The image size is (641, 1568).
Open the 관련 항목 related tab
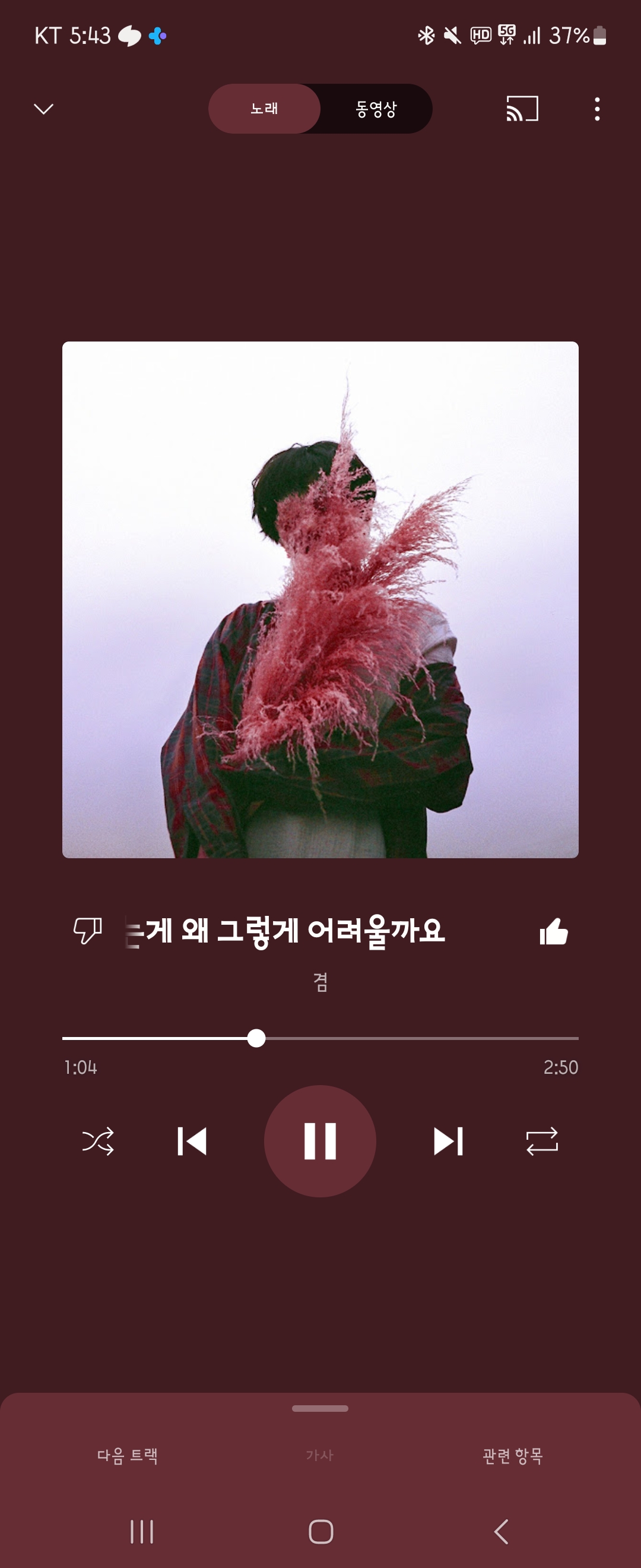tap(512, 1455)
